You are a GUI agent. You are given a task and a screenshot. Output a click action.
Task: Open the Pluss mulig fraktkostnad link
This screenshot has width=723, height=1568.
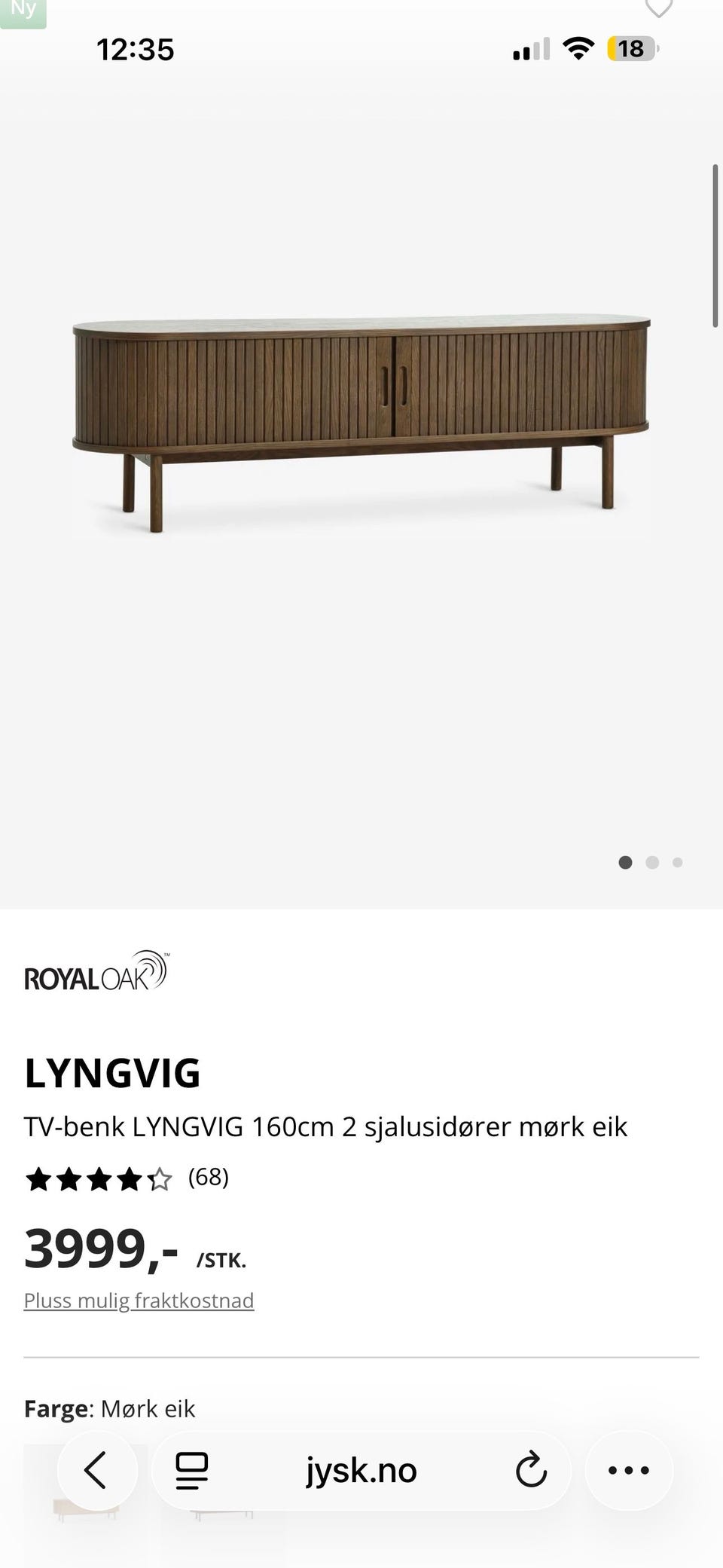click(139, 1301)
